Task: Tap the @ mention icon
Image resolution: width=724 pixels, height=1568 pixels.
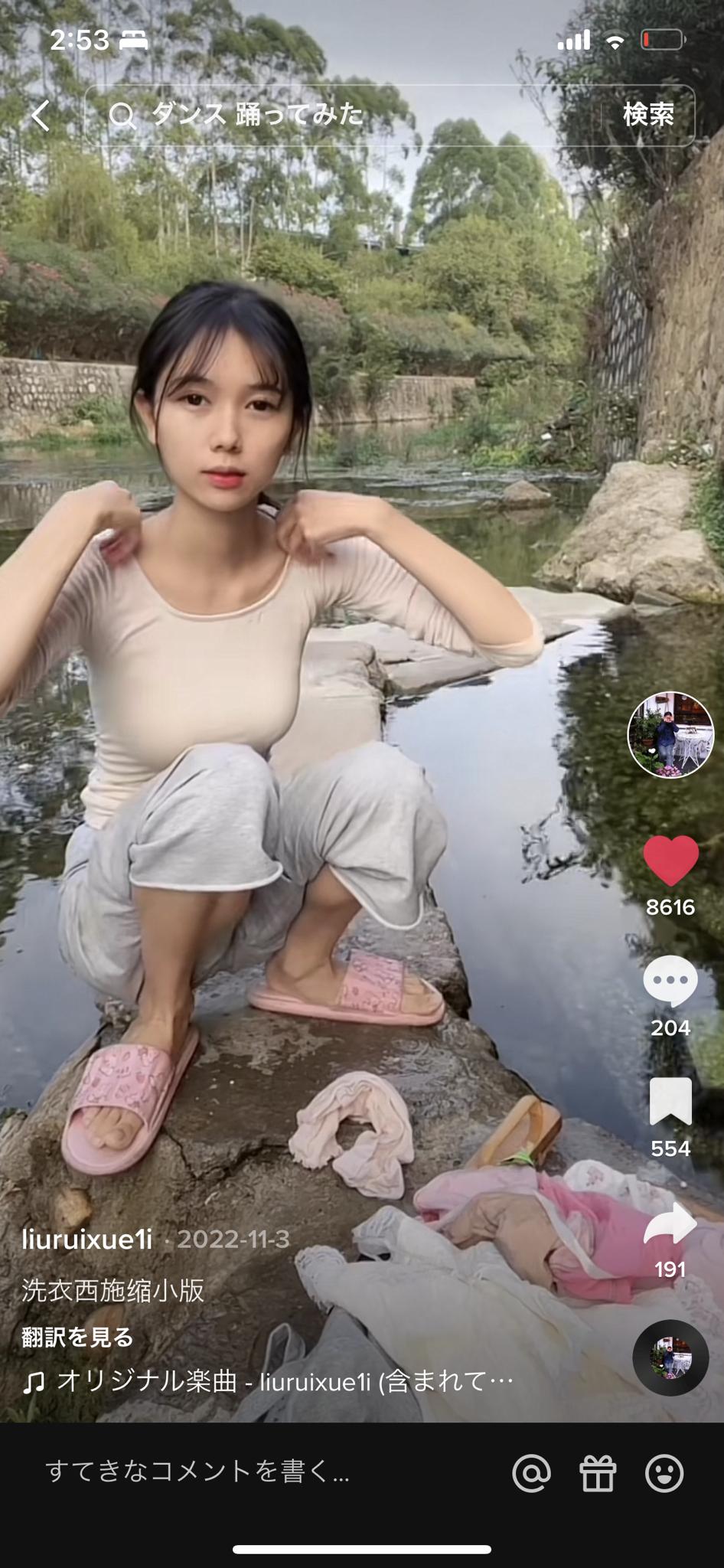Action: click(531, 1472)
